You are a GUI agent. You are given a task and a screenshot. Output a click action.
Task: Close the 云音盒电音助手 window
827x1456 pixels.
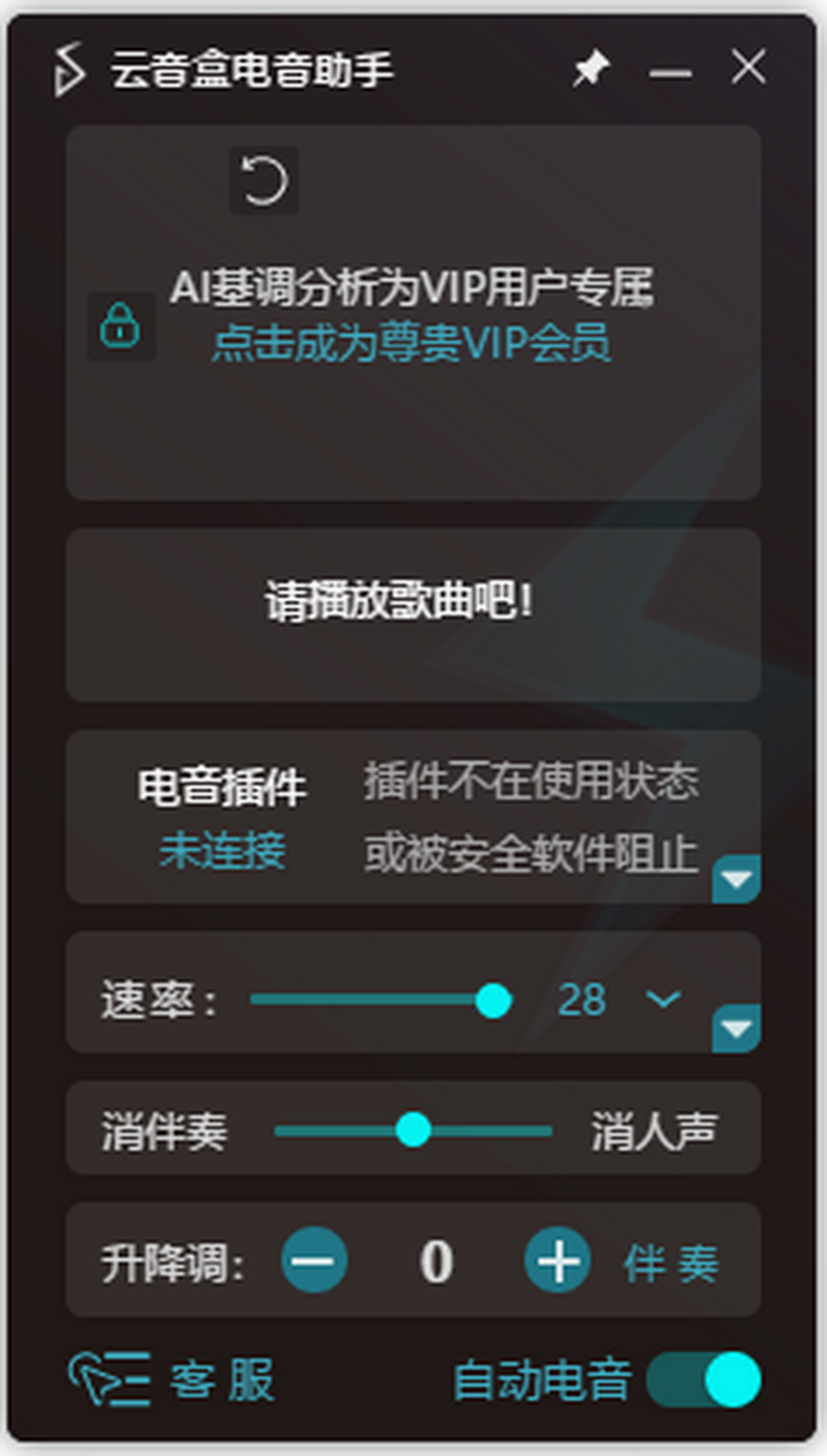tap(748, 68)
